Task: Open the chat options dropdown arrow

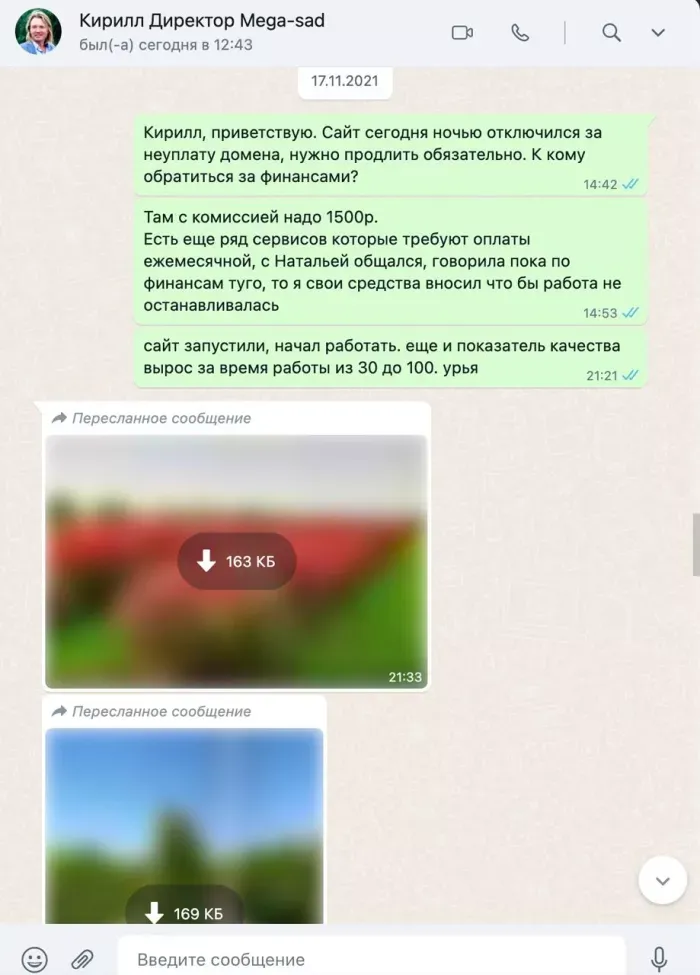Action: pos(658,32)
